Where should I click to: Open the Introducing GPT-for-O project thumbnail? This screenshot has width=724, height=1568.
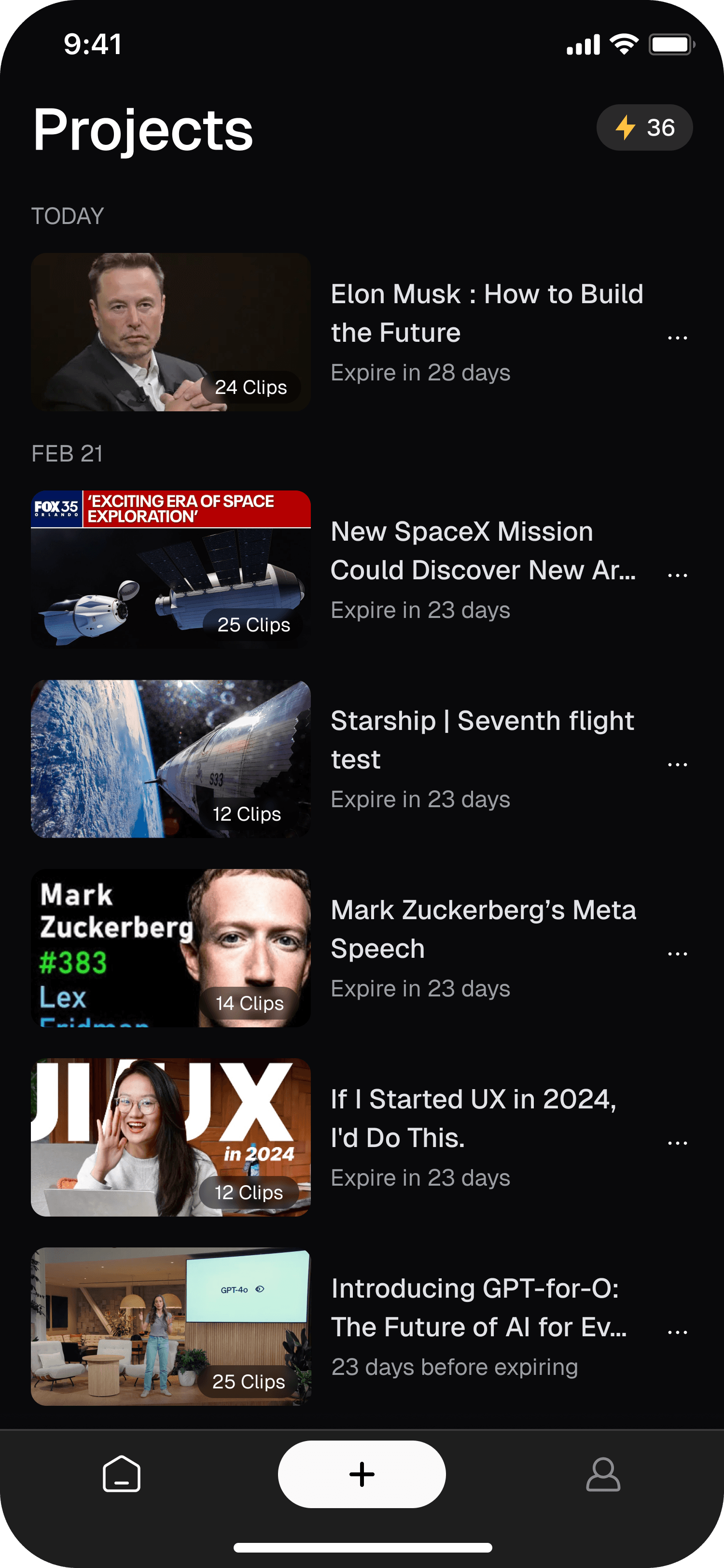coord(171,1326)
